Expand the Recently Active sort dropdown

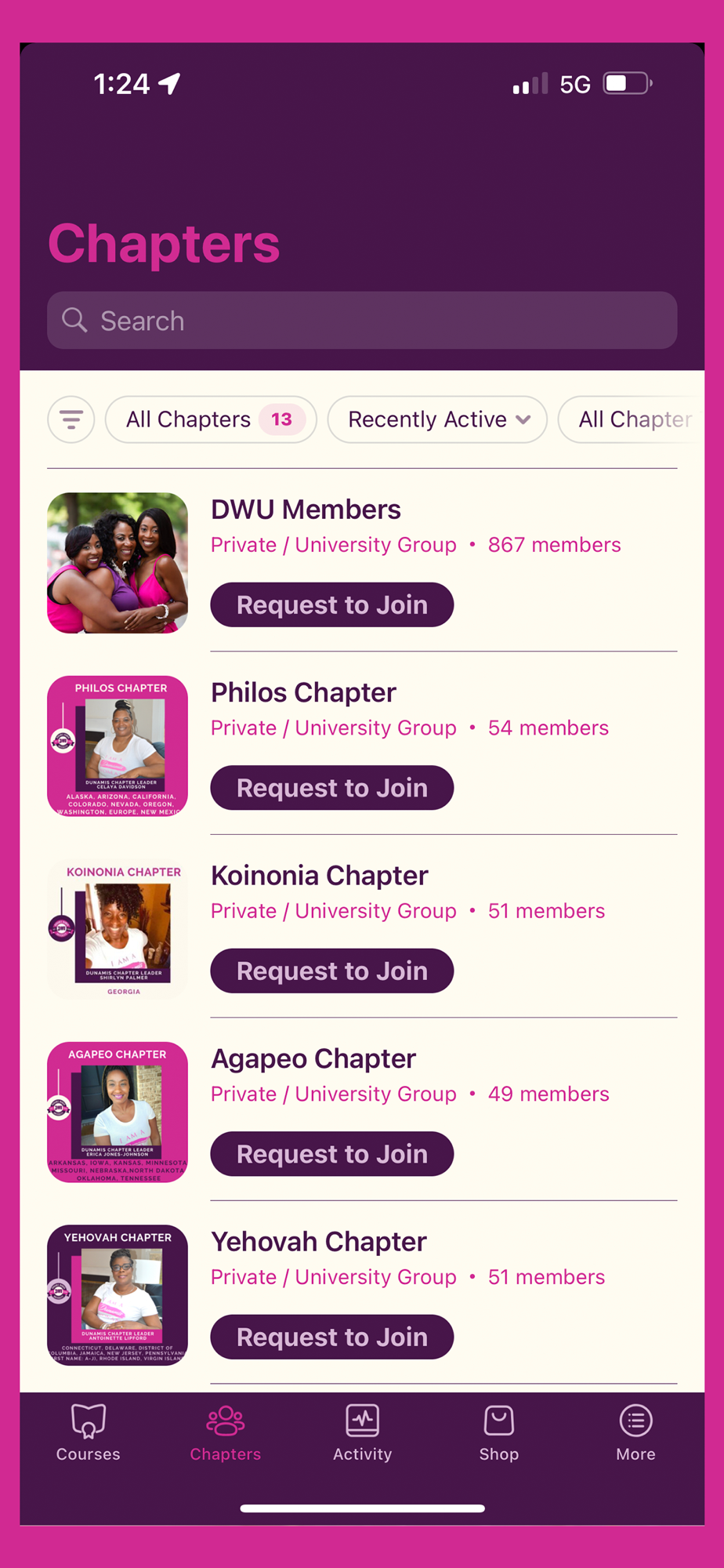[x=437, y=419]
